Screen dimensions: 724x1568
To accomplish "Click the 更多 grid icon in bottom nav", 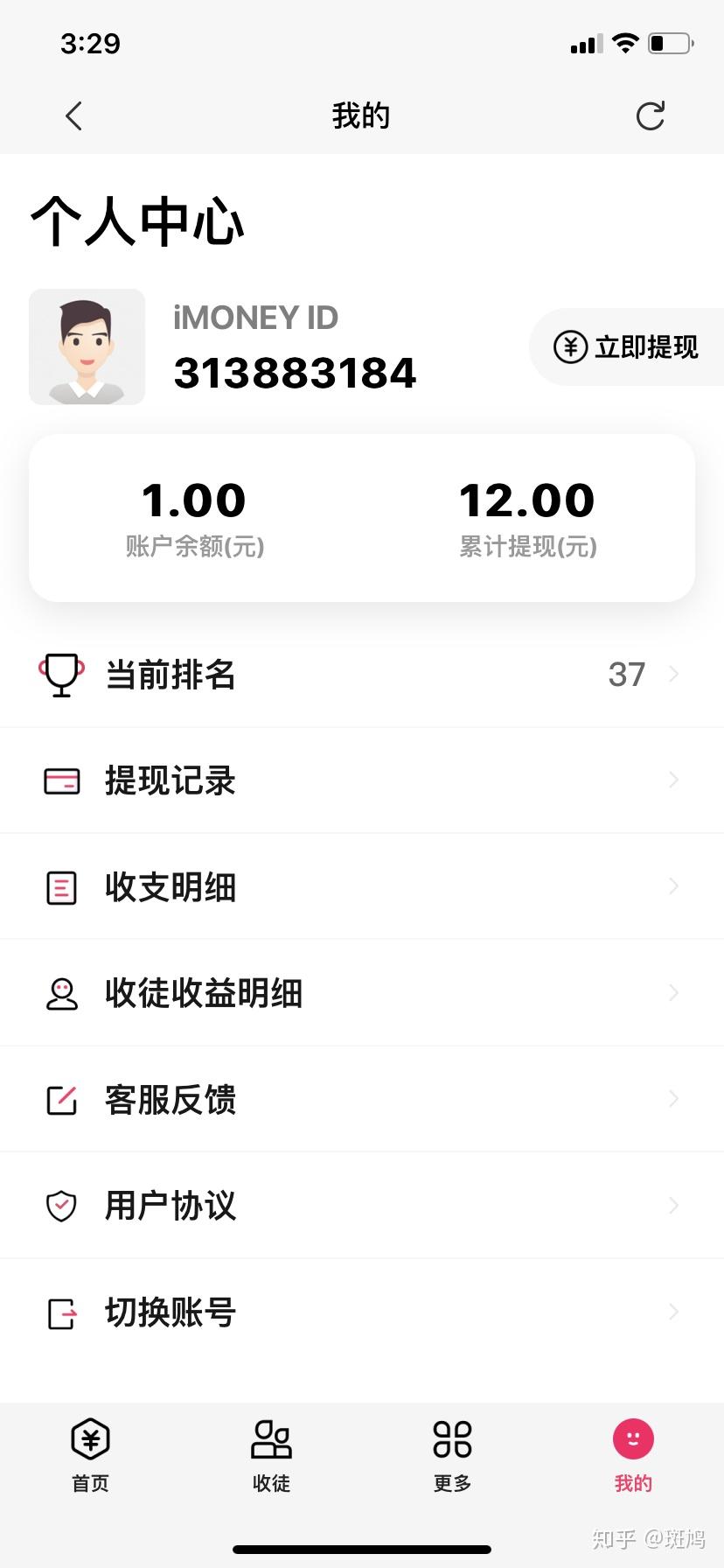I will [x=452, y=1438].
